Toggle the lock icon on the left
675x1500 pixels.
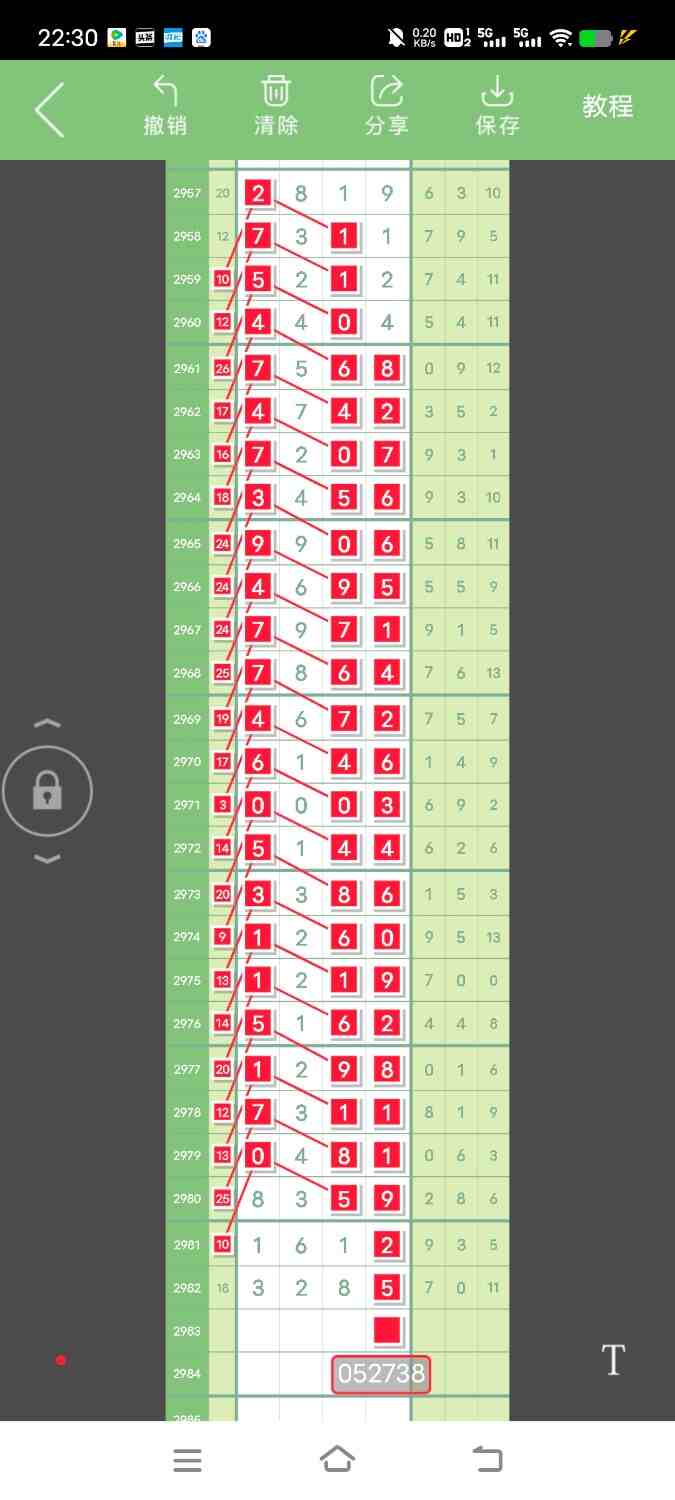47,793
